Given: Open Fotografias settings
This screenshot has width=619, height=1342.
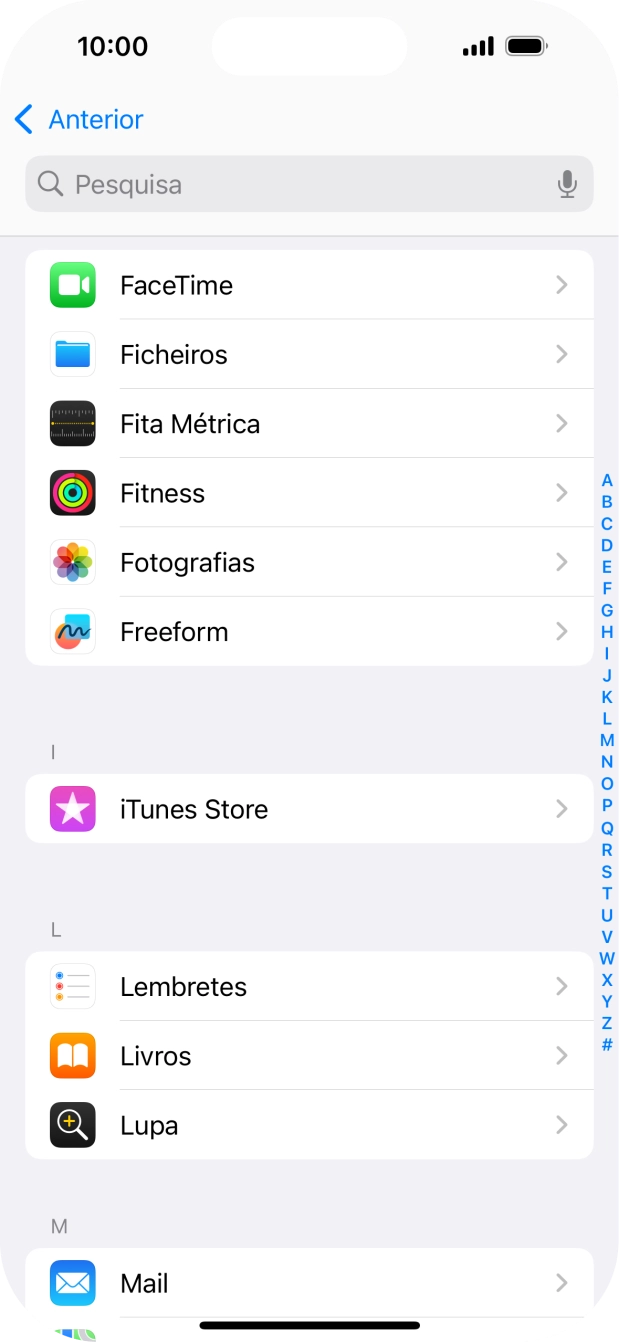Looking at the screenshot, I should 309,563.
